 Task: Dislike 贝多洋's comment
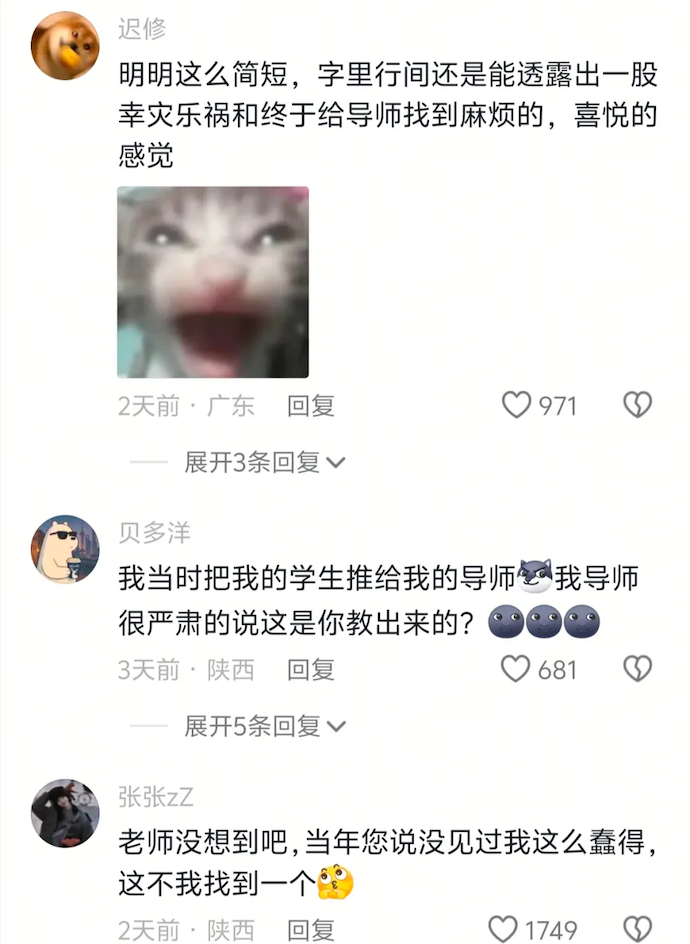pos(637,669)
